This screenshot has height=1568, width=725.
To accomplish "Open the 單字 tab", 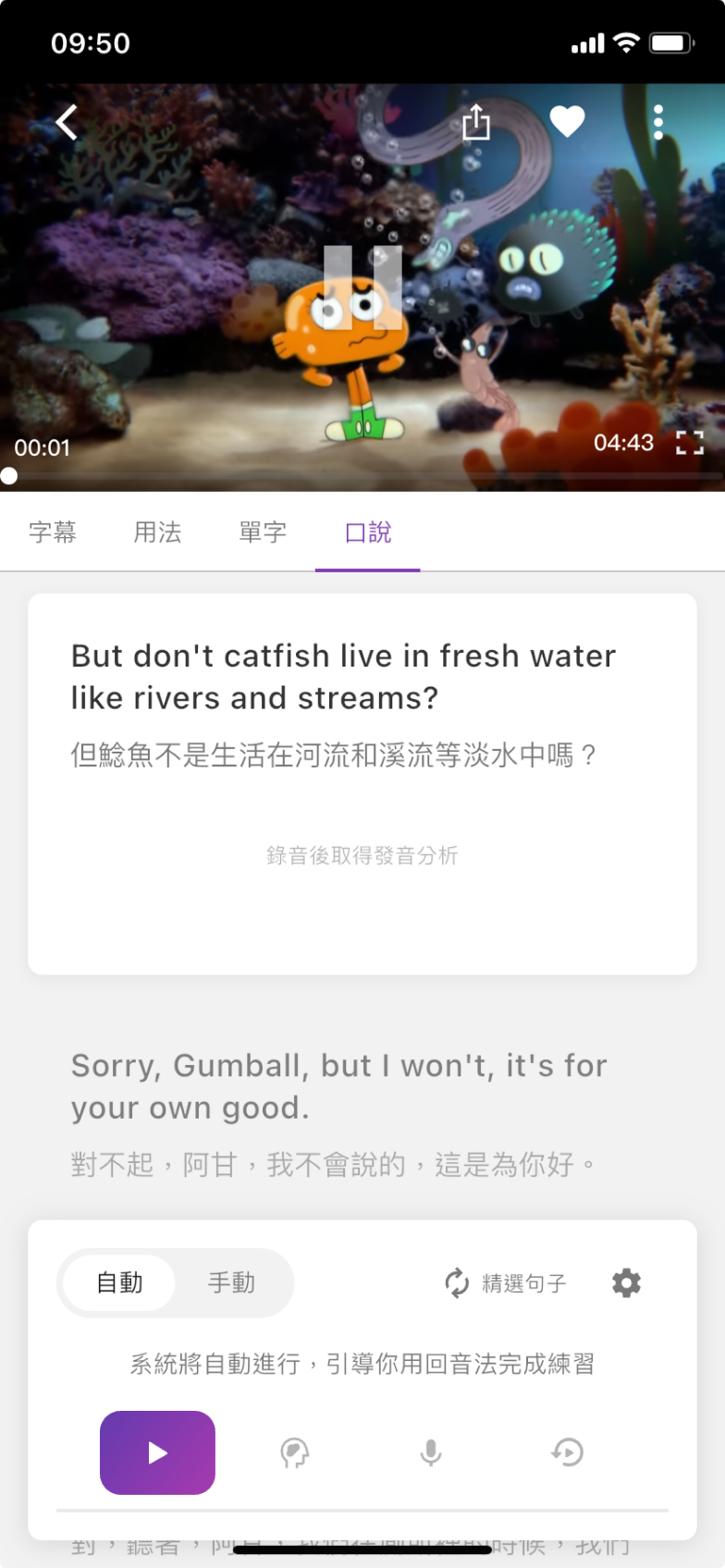I will 263,532.
